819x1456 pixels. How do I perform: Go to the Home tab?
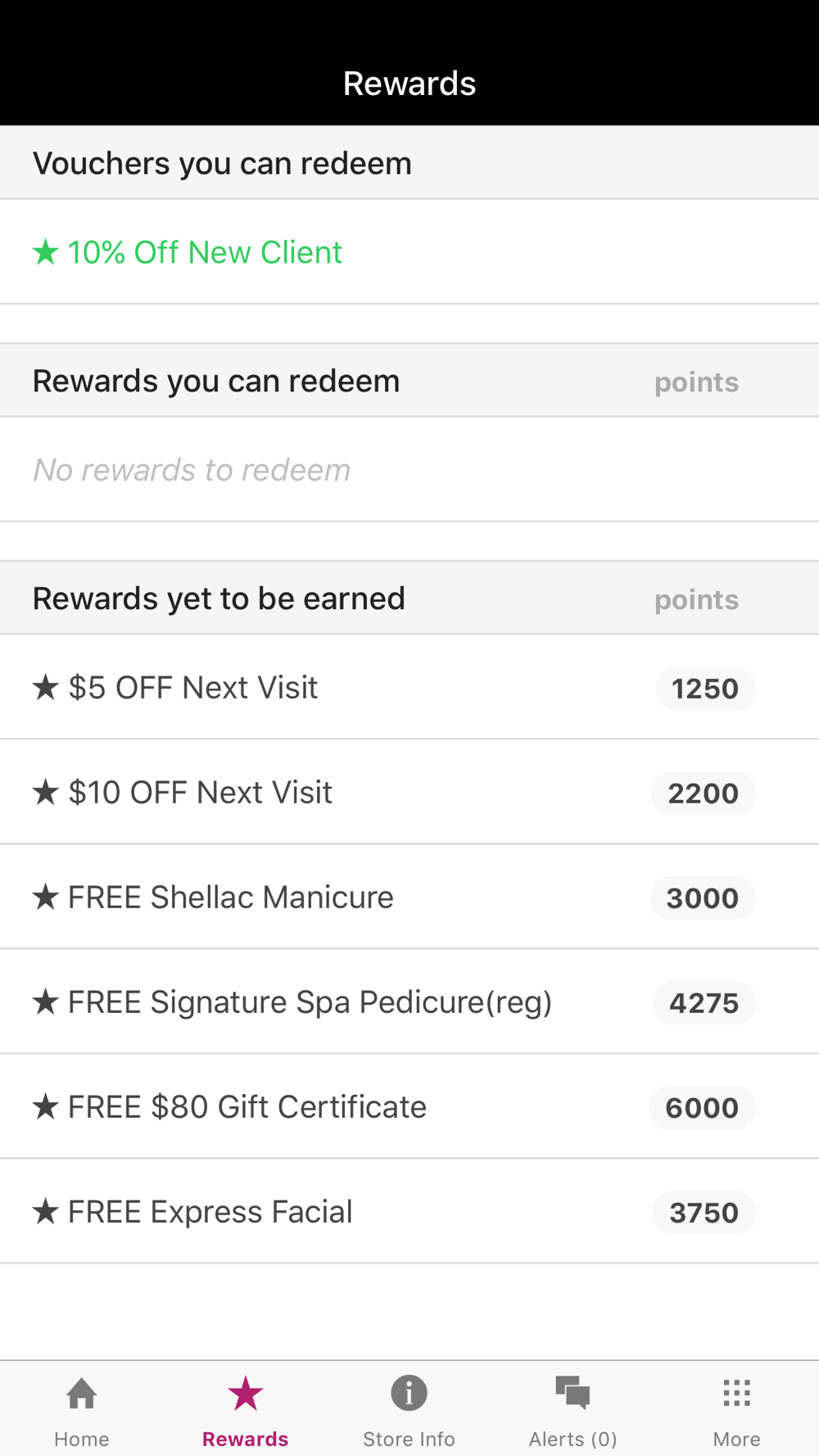tap(82, 1410)
